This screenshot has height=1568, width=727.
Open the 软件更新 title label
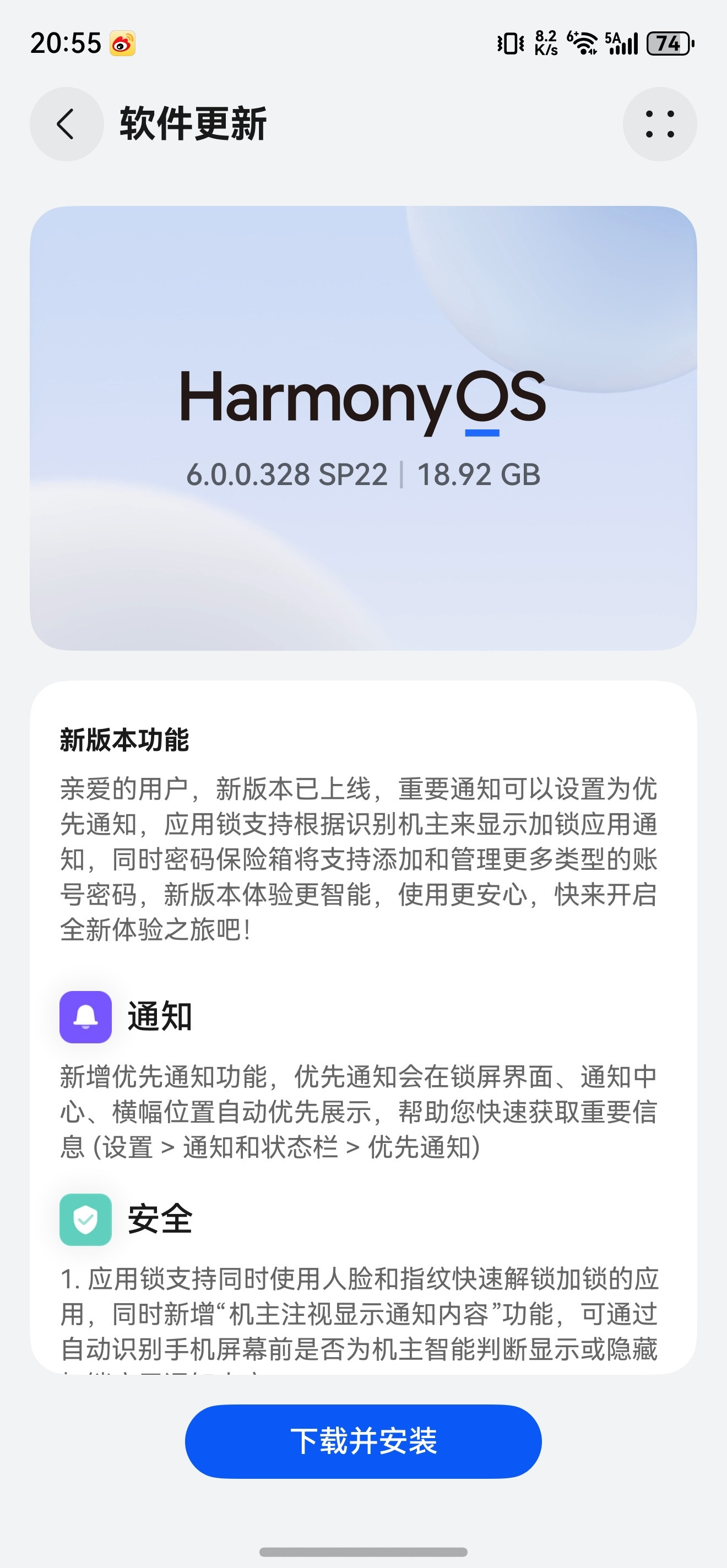193,123
